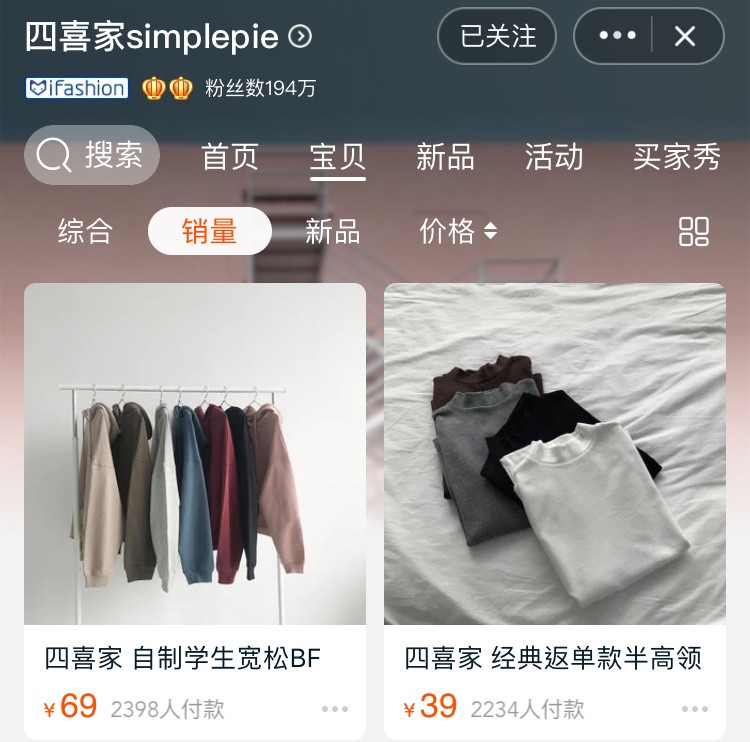This screenshot has height=742, width=750.
Task: Switch to the 首页 tab
Action: pyautogui.click(x=230, y=157)
